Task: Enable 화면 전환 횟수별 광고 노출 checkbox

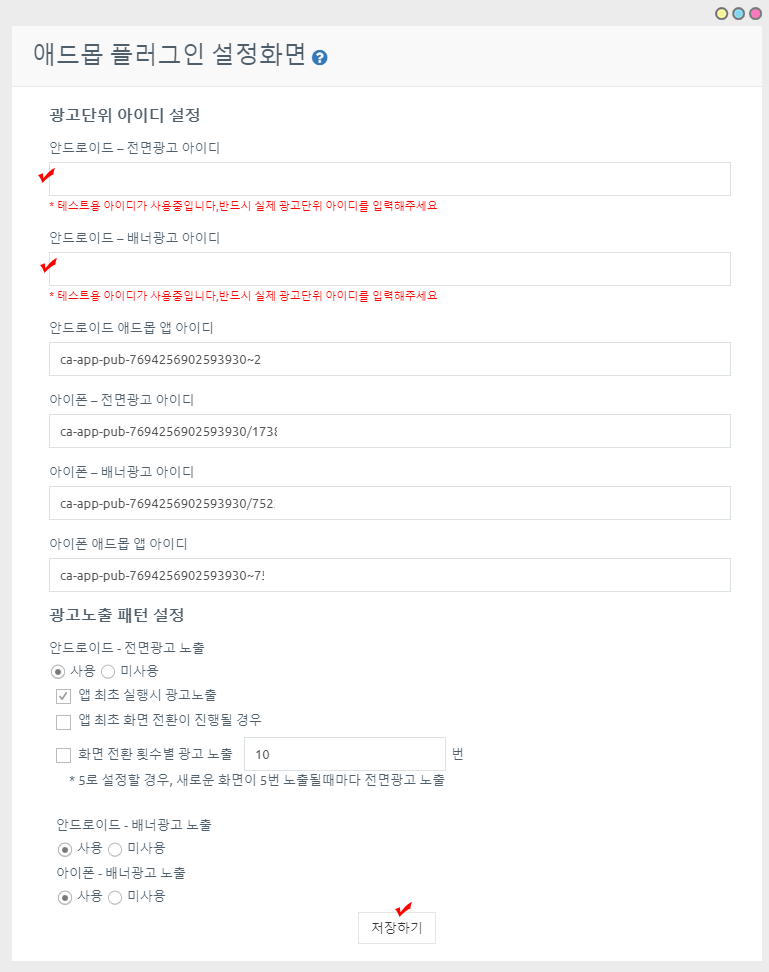Action: (63, 755)
